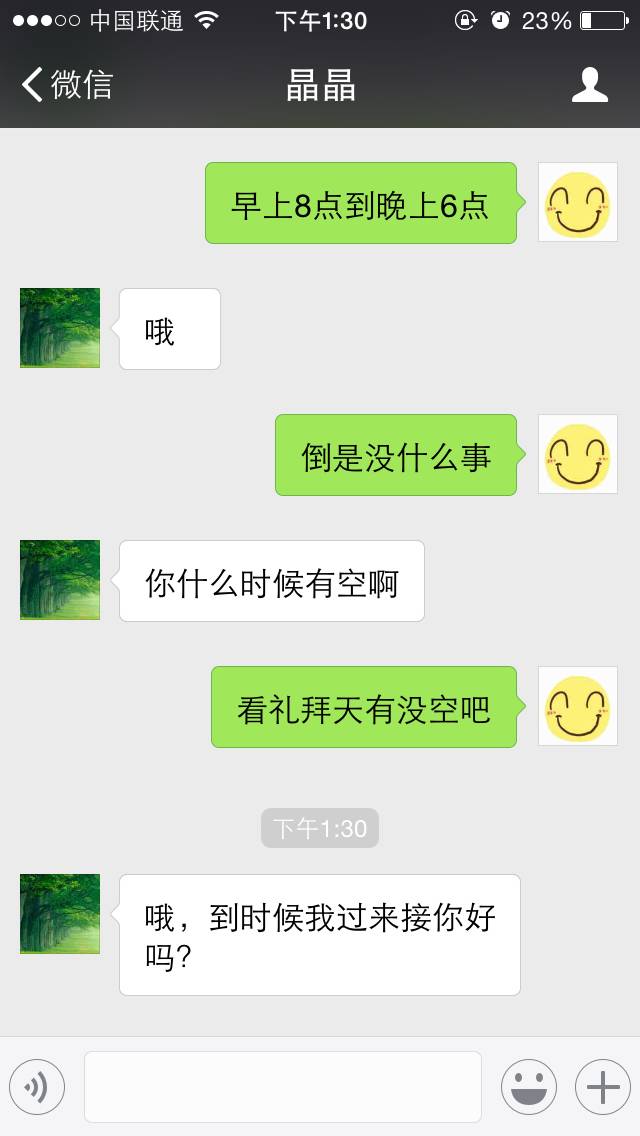
Task: Open the plus attachment menu
Action: [x=602, y=1086]
